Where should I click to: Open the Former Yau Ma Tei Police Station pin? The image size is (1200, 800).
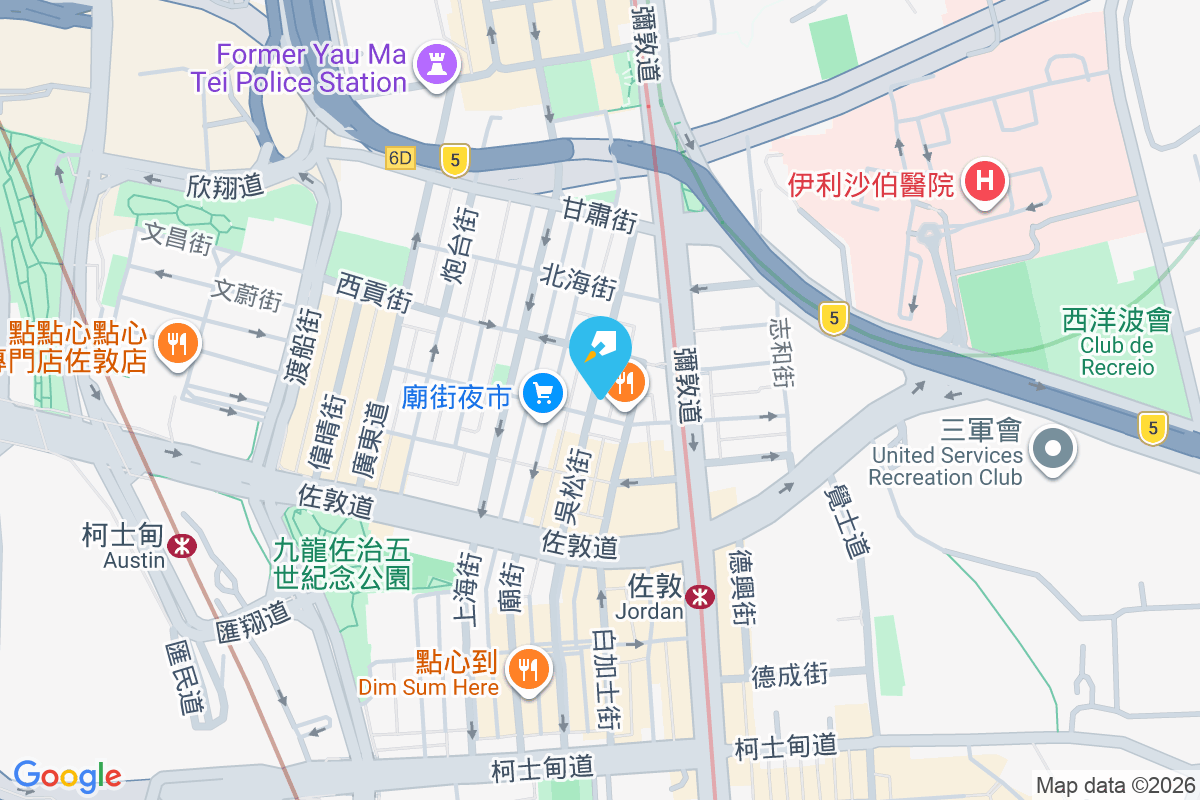click(x=436, y=63)
